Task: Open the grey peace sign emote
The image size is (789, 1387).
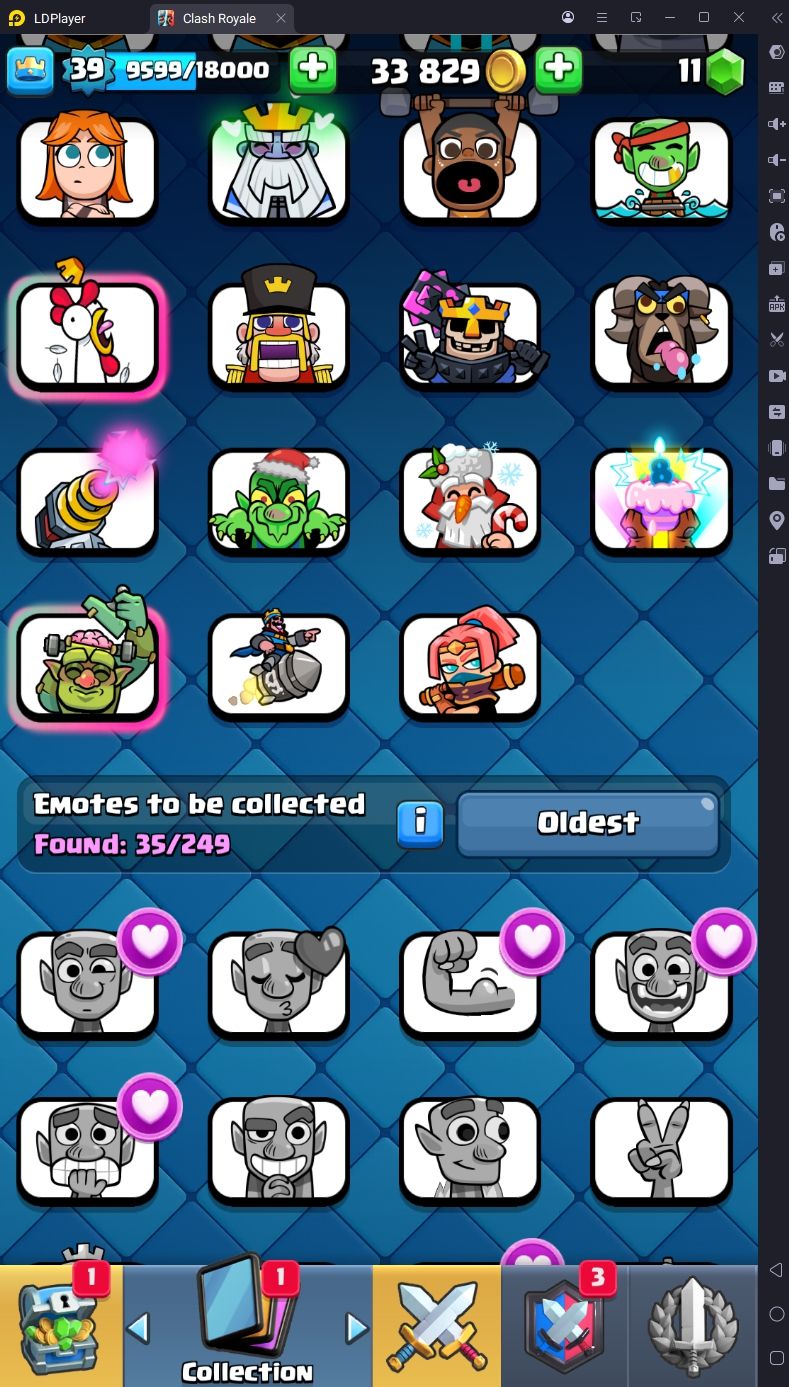Action: tap(661, 1150)
